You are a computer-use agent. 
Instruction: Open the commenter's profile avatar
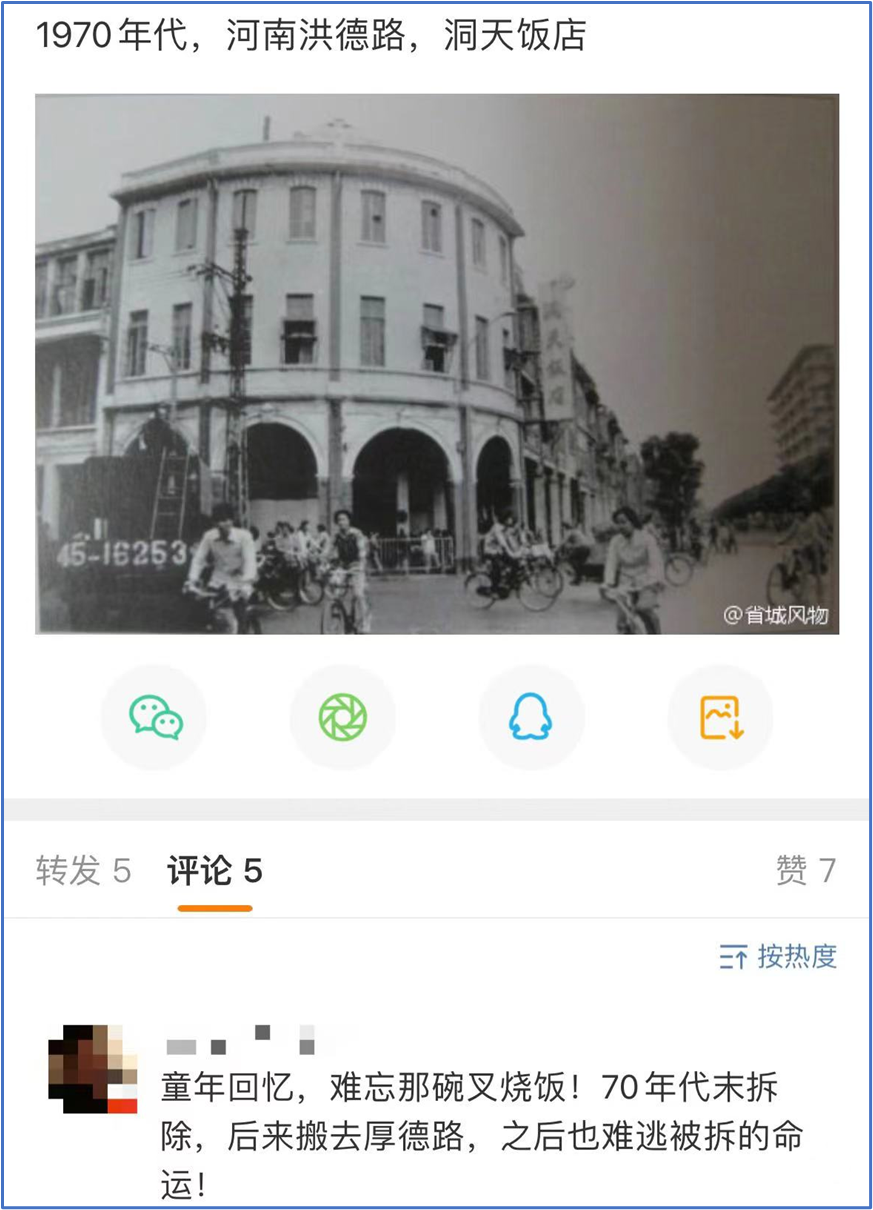coord(93,1068)
